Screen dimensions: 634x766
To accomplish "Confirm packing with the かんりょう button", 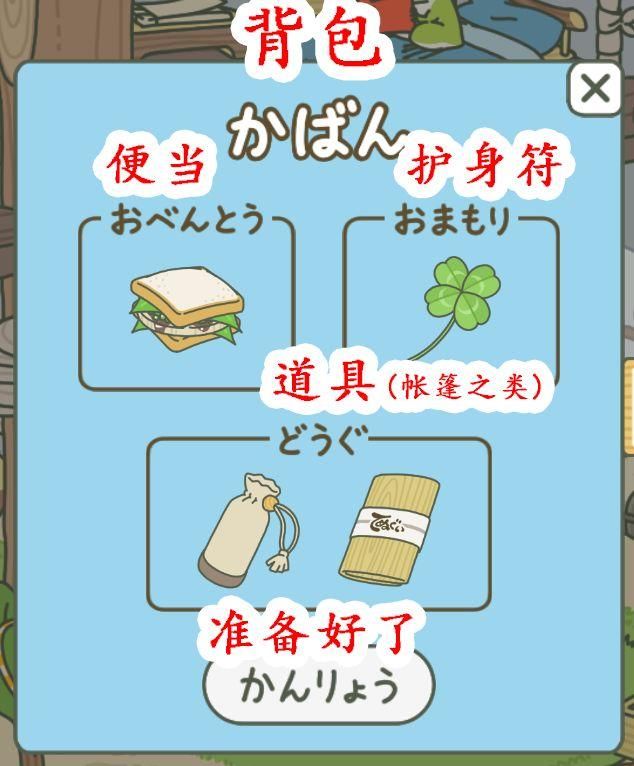I will [x=319, y=687].
